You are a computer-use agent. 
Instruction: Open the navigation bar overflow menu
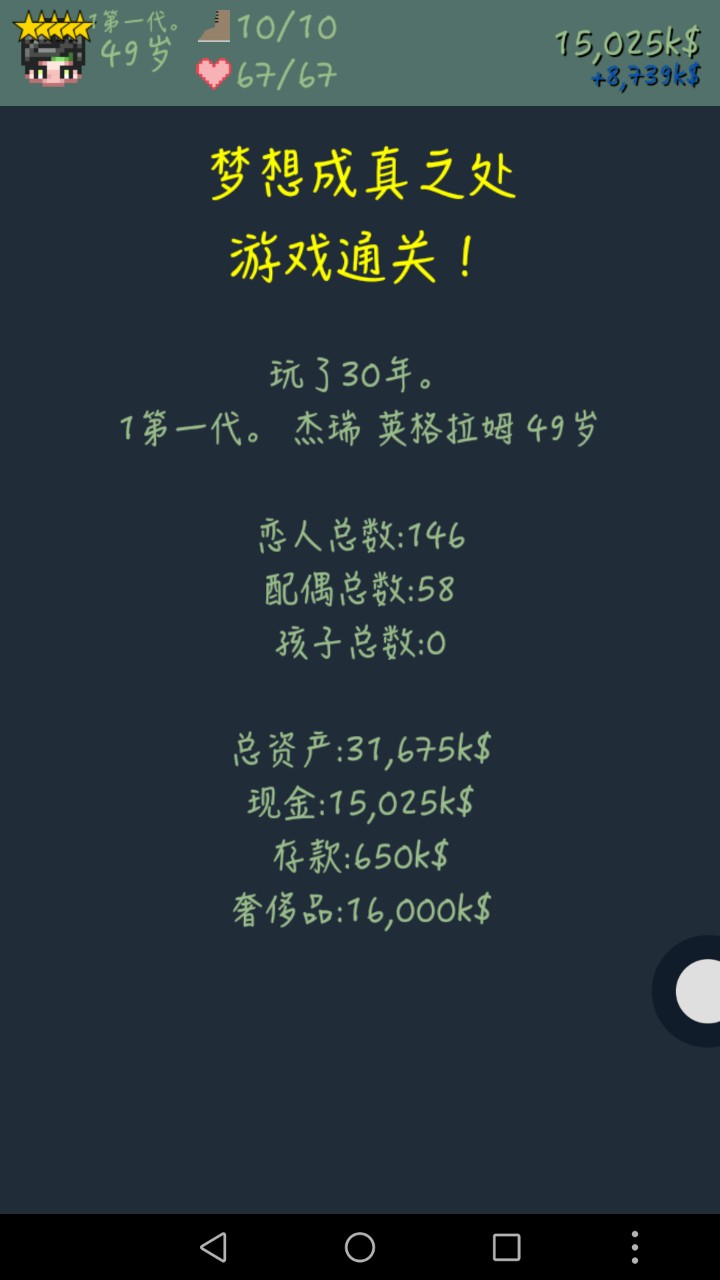(x=634, y=1247)
